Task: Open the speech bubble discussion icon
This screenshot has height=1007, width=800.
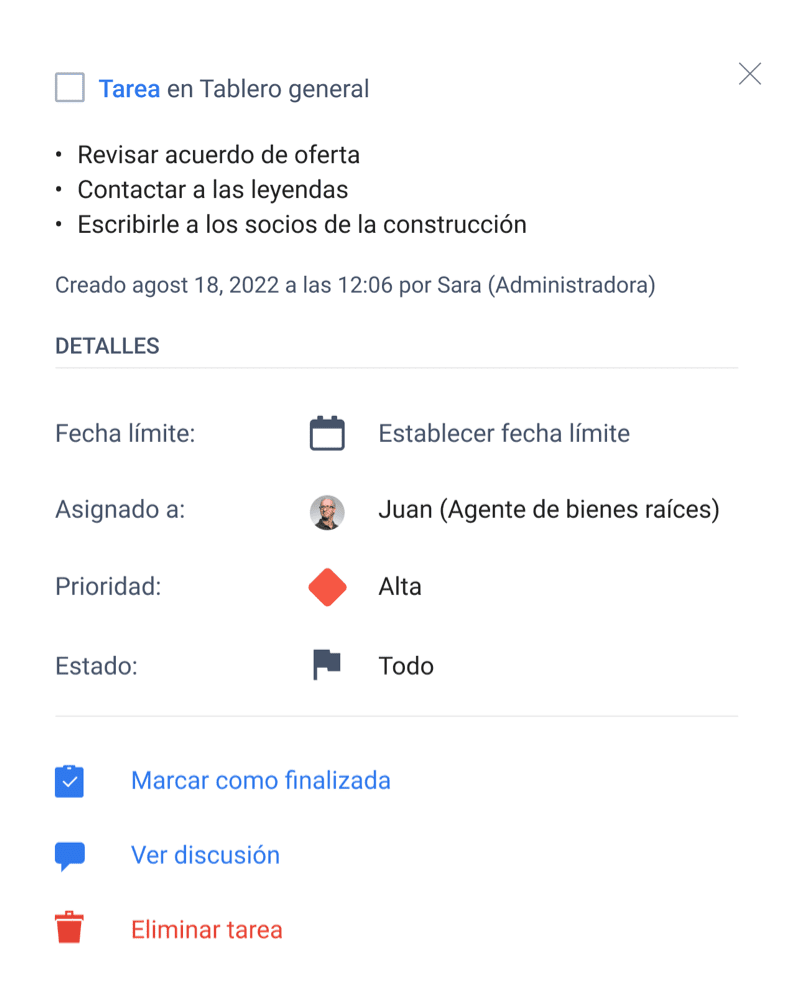Action: [x=69, y=854]
